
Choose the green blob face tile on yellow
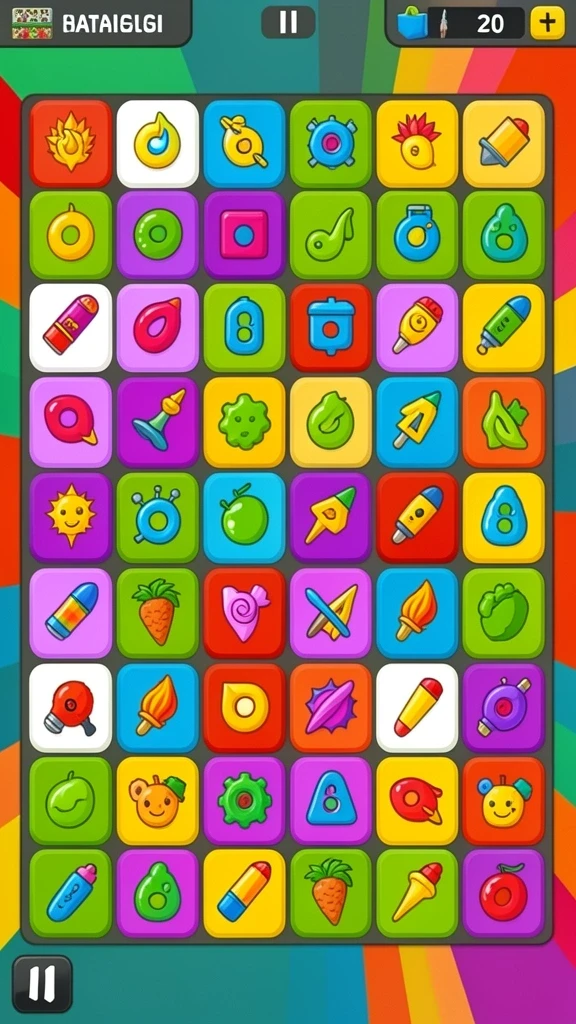click(244, 423)
